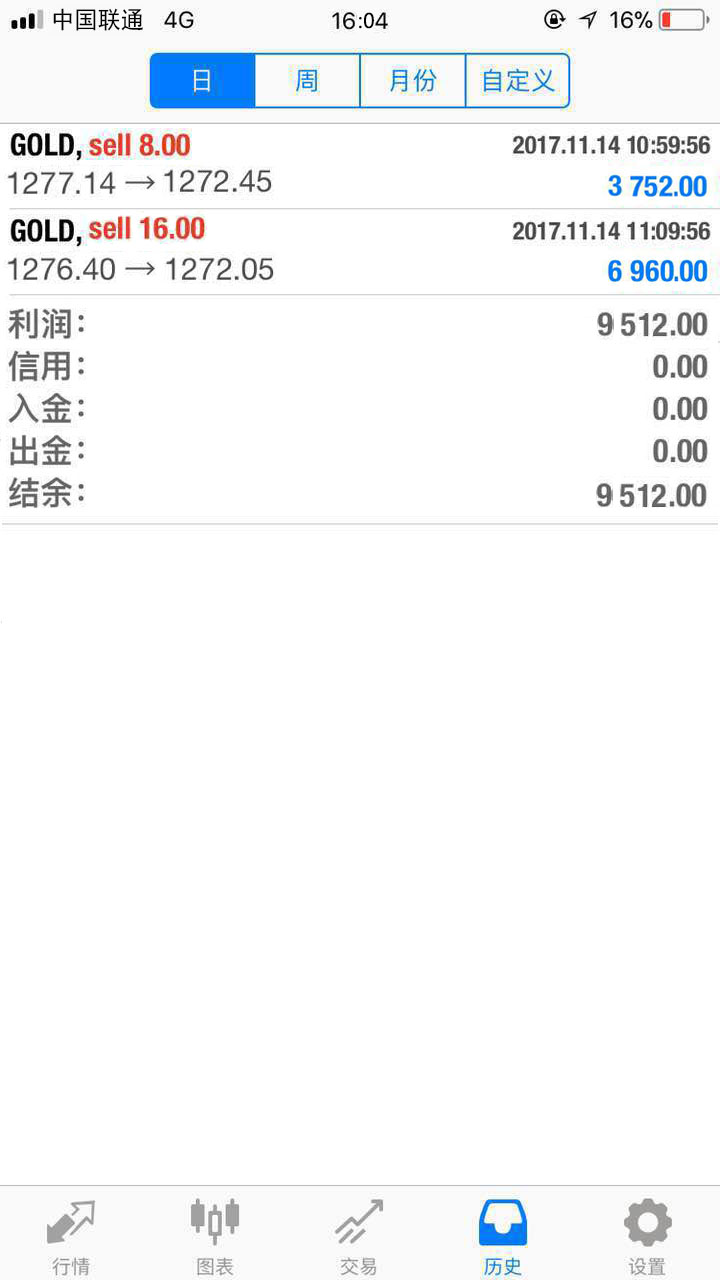Select the 日 (day) segment
720x1280 pixels.
tap(203, 81)
